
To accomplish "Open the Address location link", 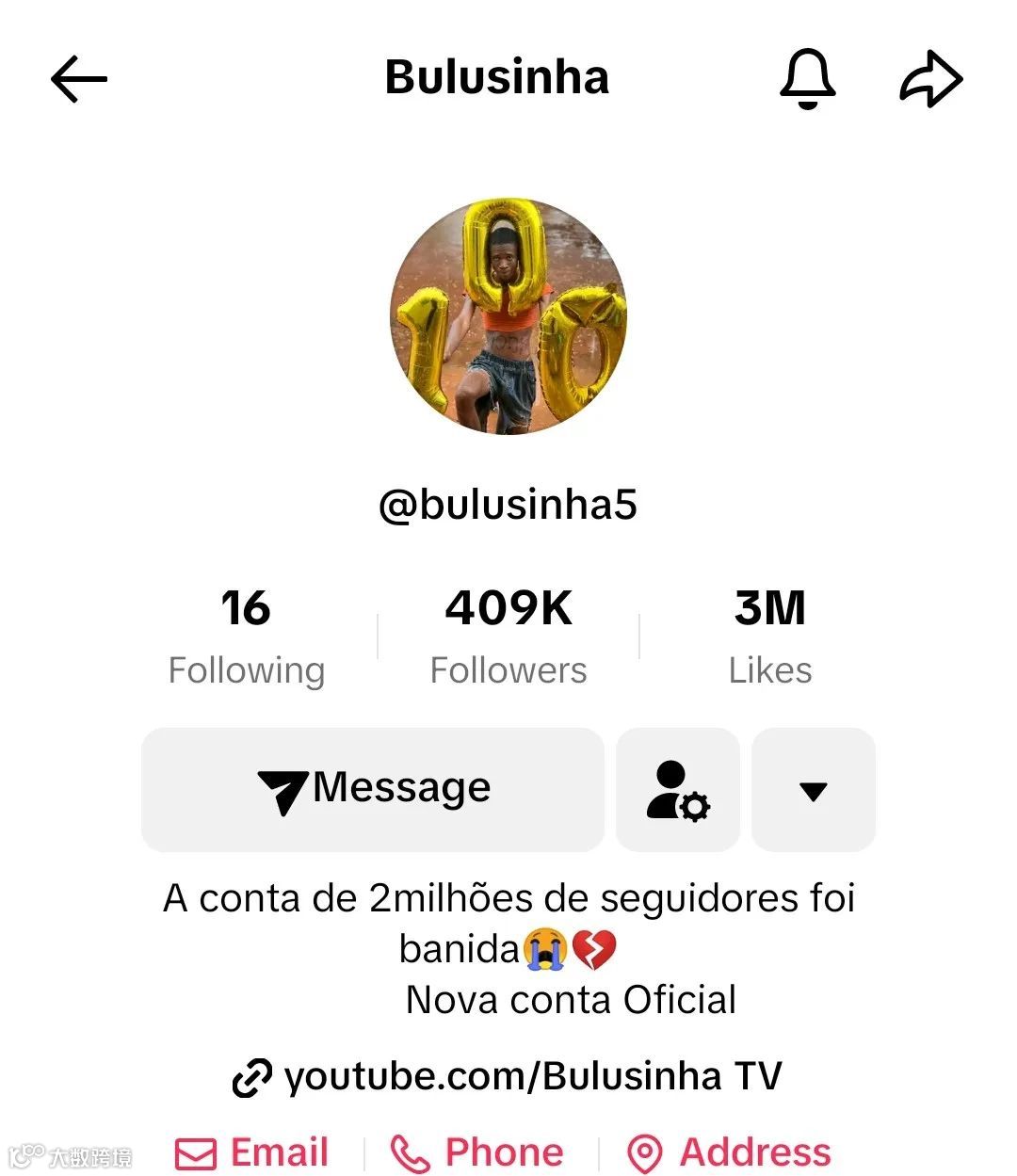I will point(730,1152).
